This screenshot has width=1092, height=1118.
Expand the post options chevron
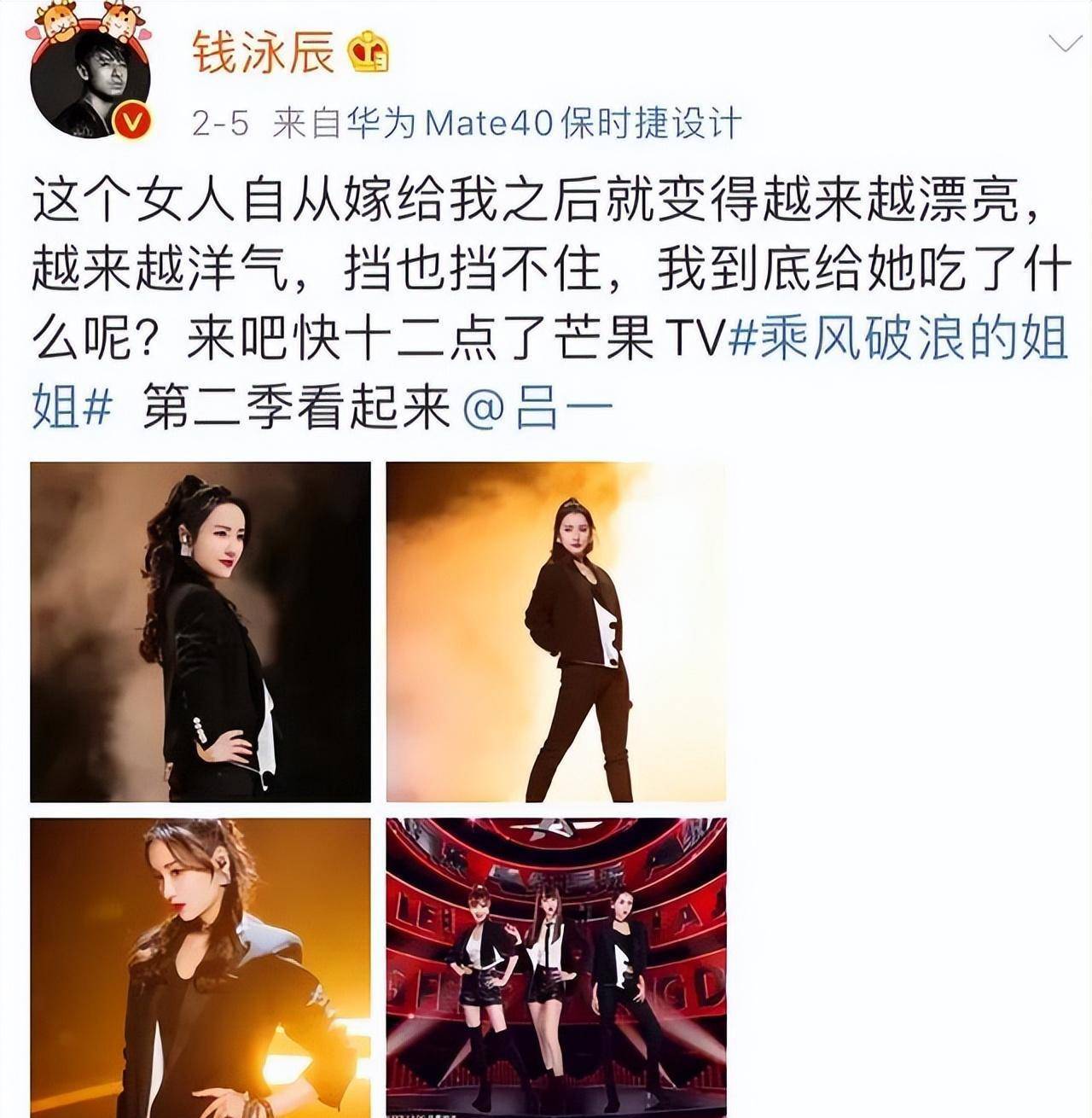pos(1066,44)
